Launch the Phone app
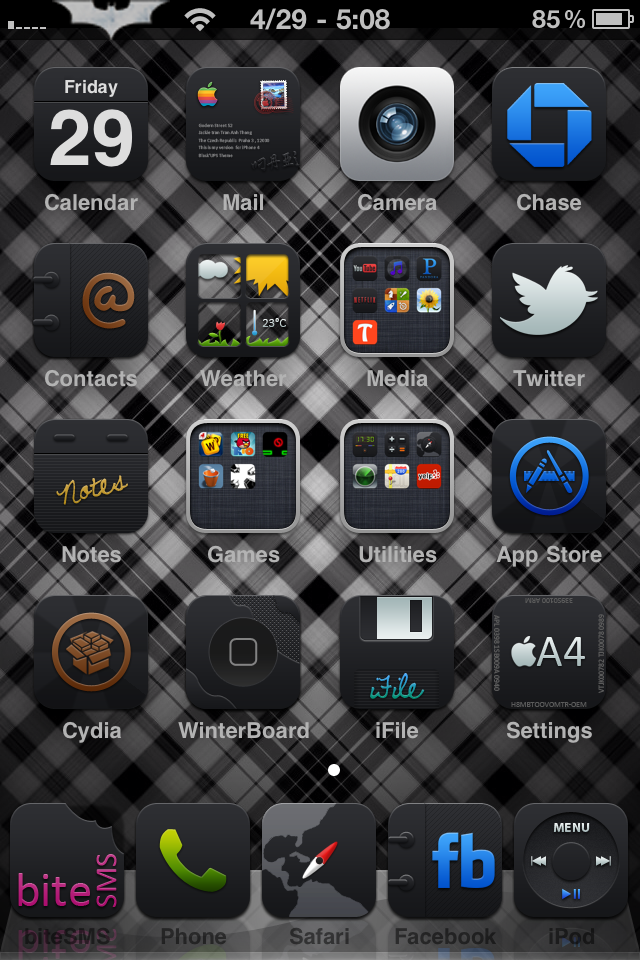This screenshot has width=640, height=960. [193, 861]
